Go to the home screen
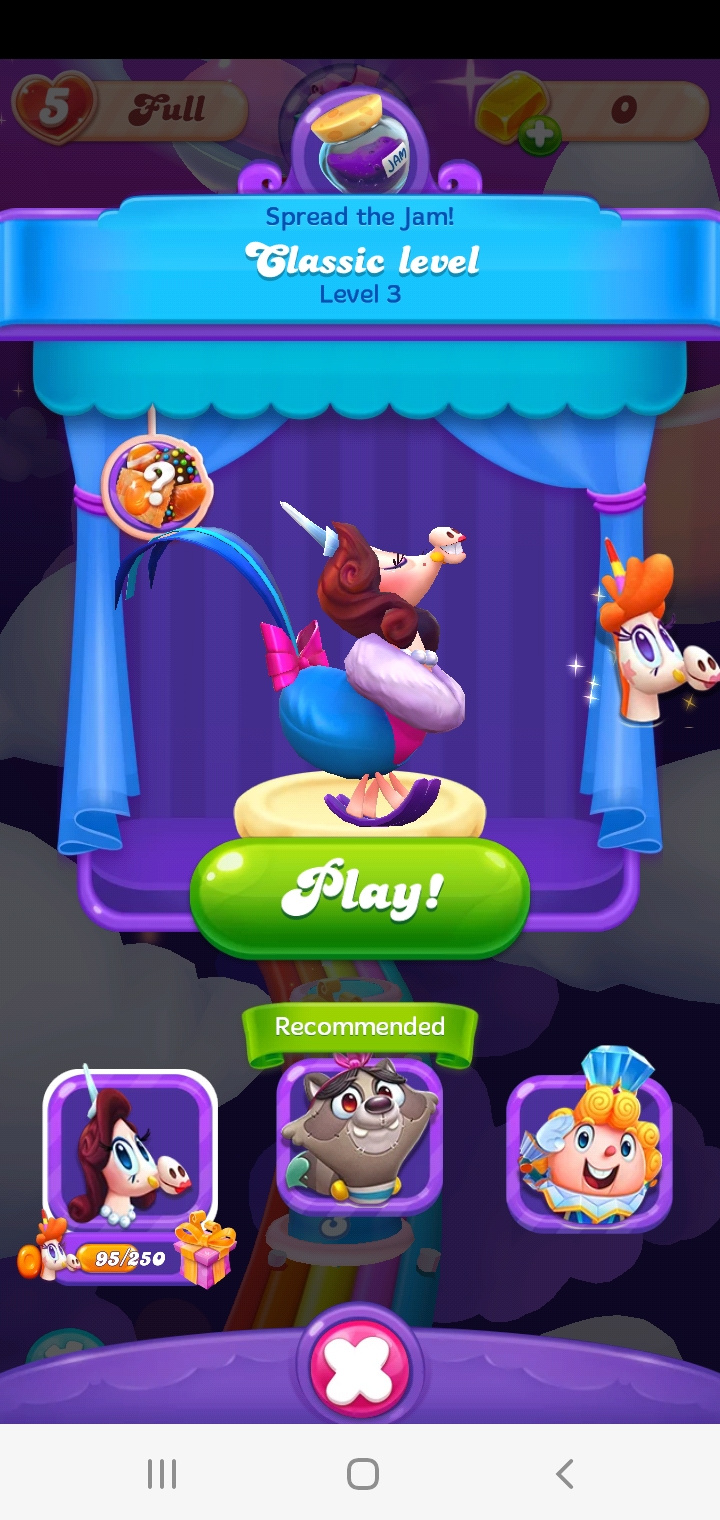Viewport: 720px width, 1520px height. 362,1473
